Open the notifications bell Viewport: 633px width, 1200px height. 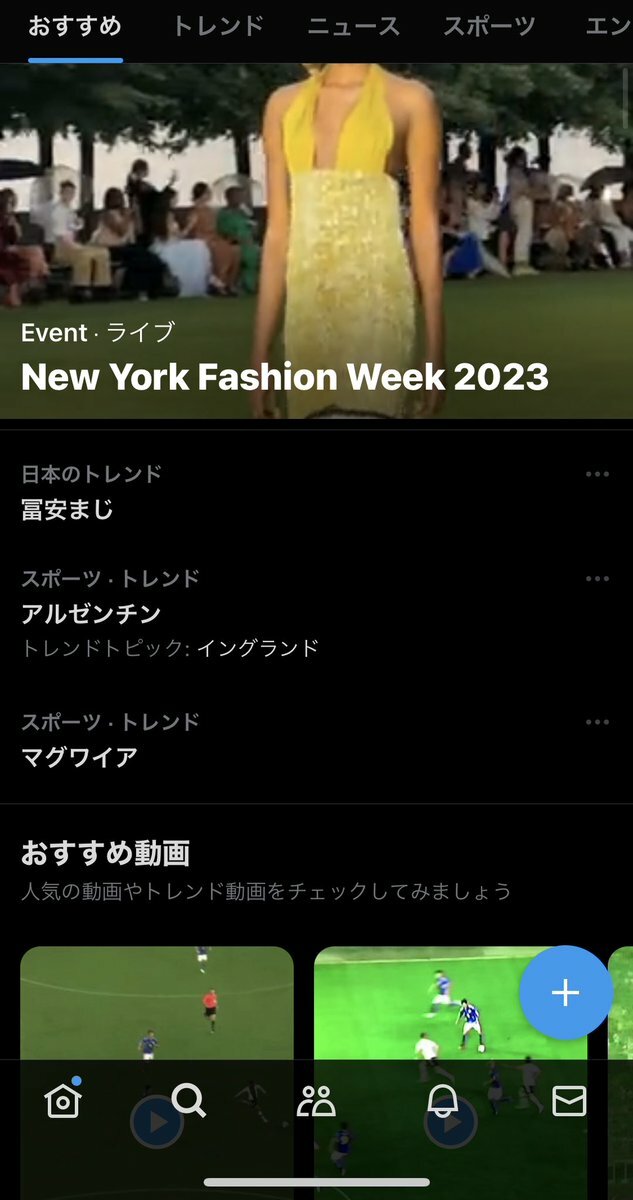click(x=442, y=1101)
